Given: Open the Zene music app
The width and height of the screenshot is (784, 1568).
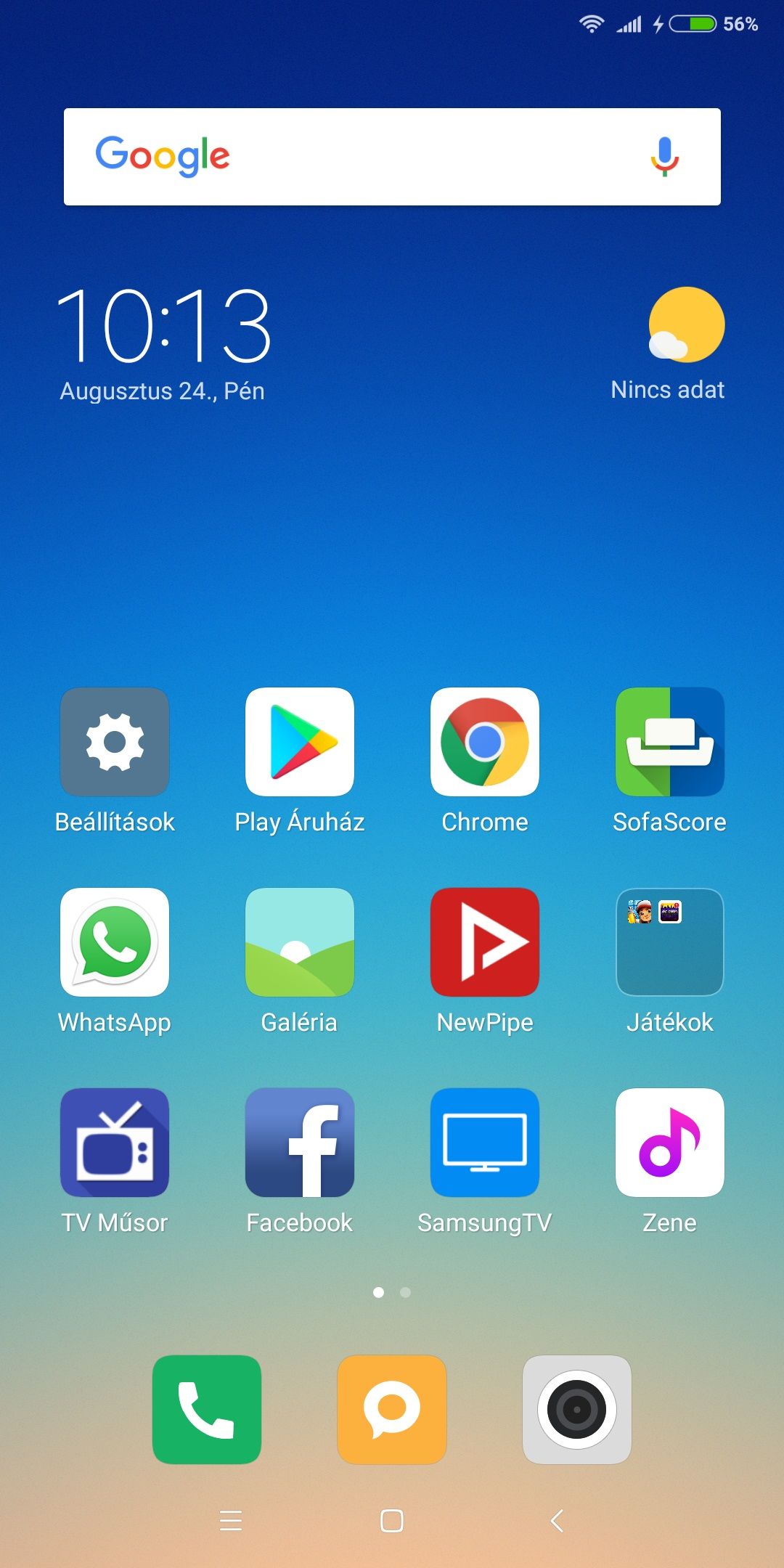Looking at the screenshot, I should tap(670, 1143).
